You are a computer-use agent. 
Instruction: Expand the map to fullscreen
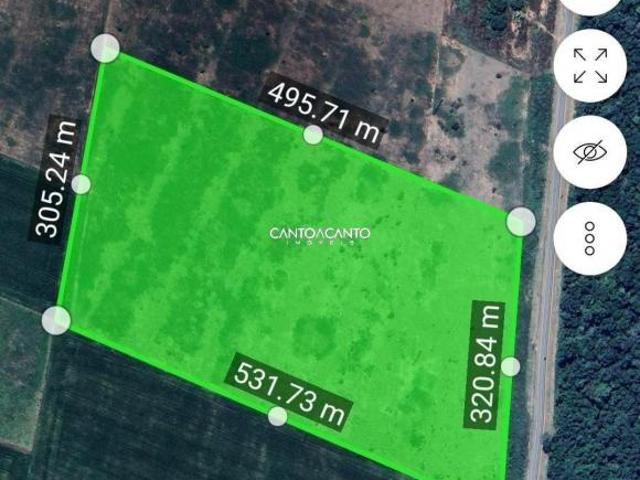[590, 66]
